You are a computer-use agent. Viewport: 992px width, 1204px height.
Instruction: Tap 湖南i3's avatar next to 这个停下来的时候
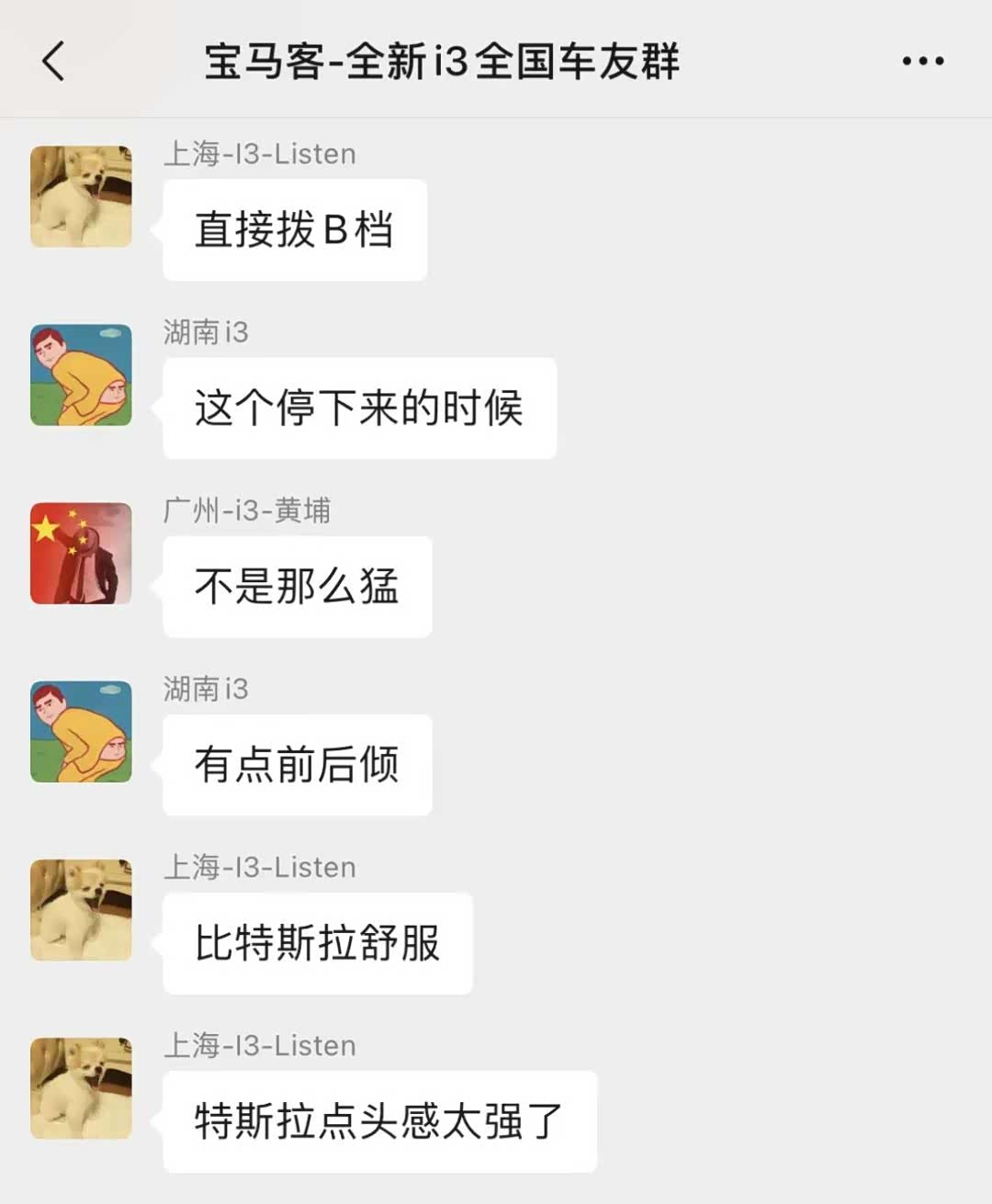point(81,375)
